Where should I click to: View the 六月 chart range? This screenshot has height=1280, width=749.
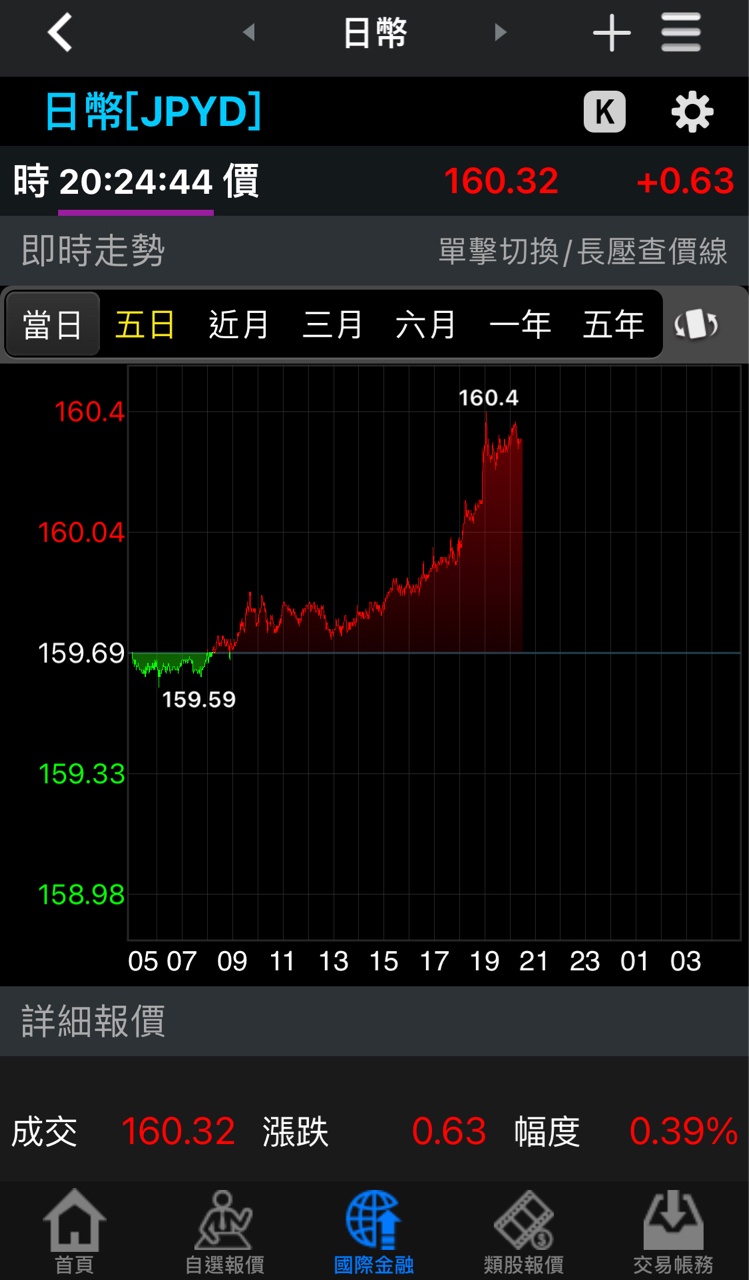click(426, 325)
